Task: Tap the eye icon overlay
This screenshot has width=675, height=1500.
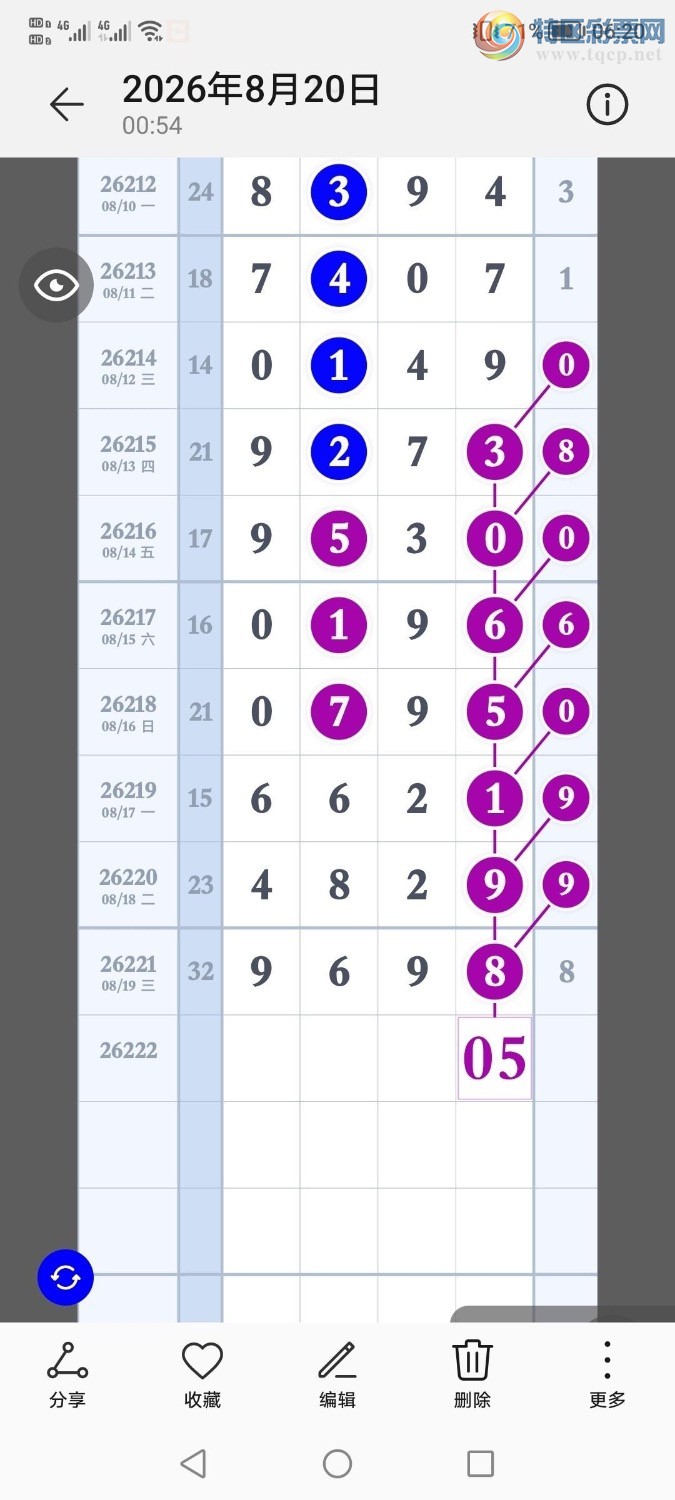Action: coord(56,285)
